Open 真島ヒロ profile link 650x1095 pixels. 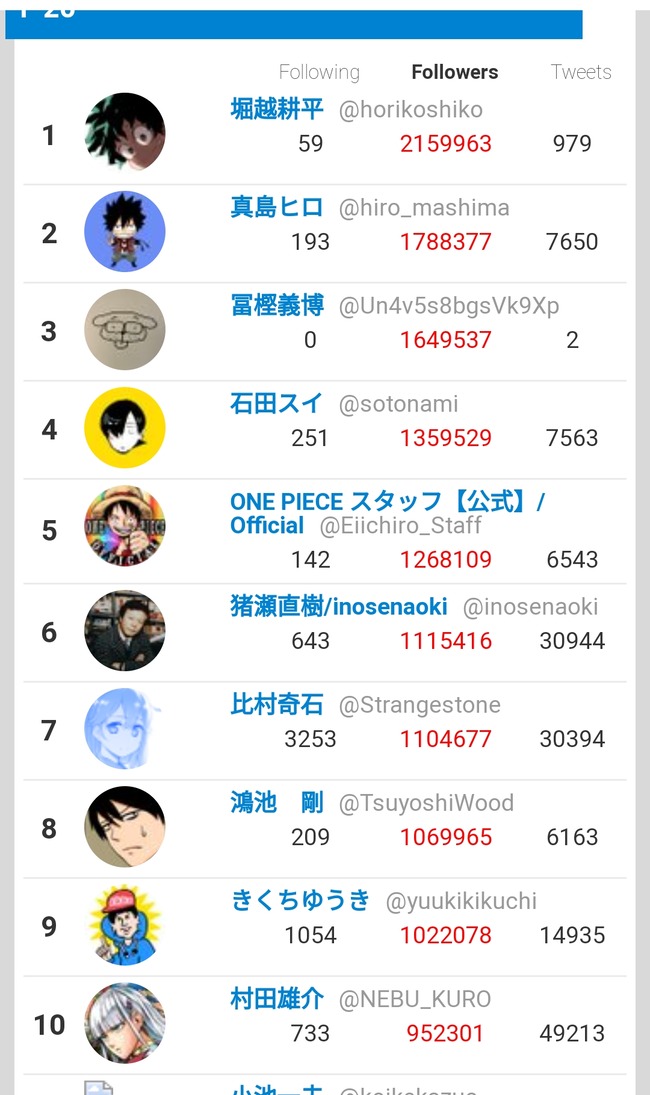pyautogui.click(x=277, y=207)
